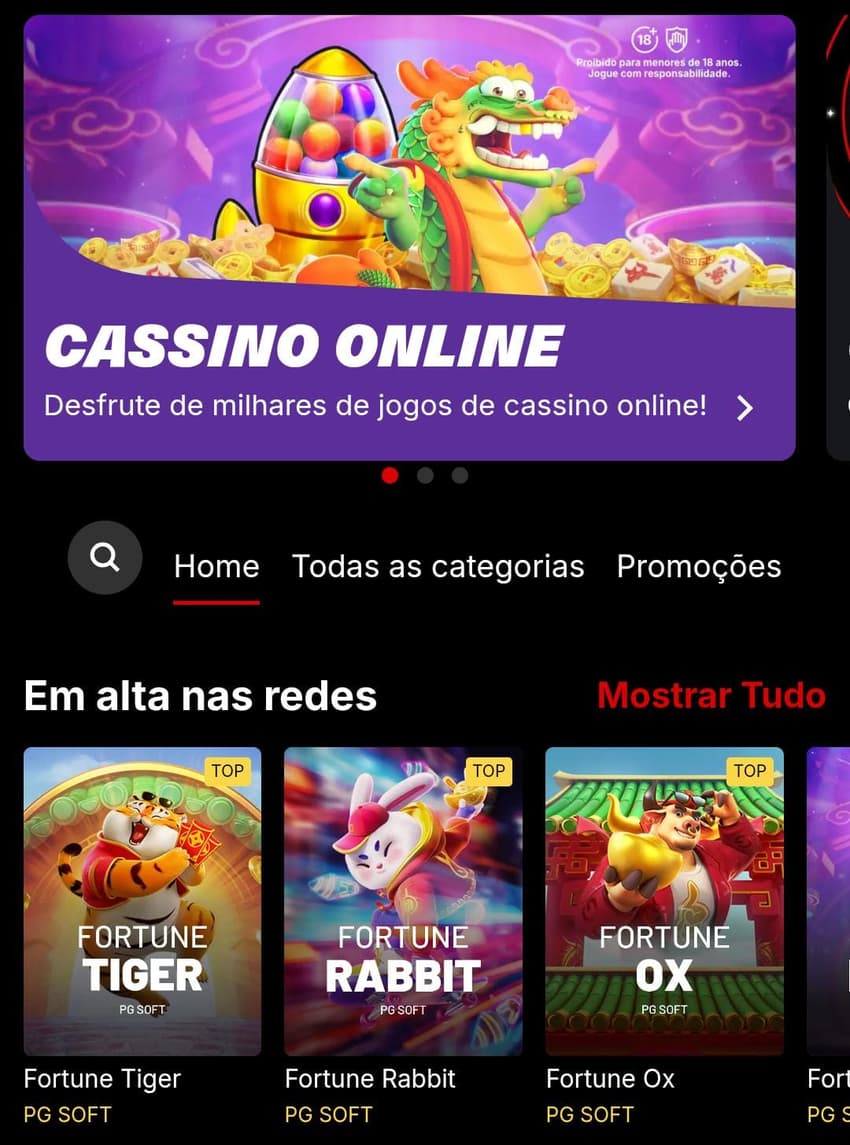Click the active red carousel indicator
The image size is (850, 1145).
coord(390,476)
